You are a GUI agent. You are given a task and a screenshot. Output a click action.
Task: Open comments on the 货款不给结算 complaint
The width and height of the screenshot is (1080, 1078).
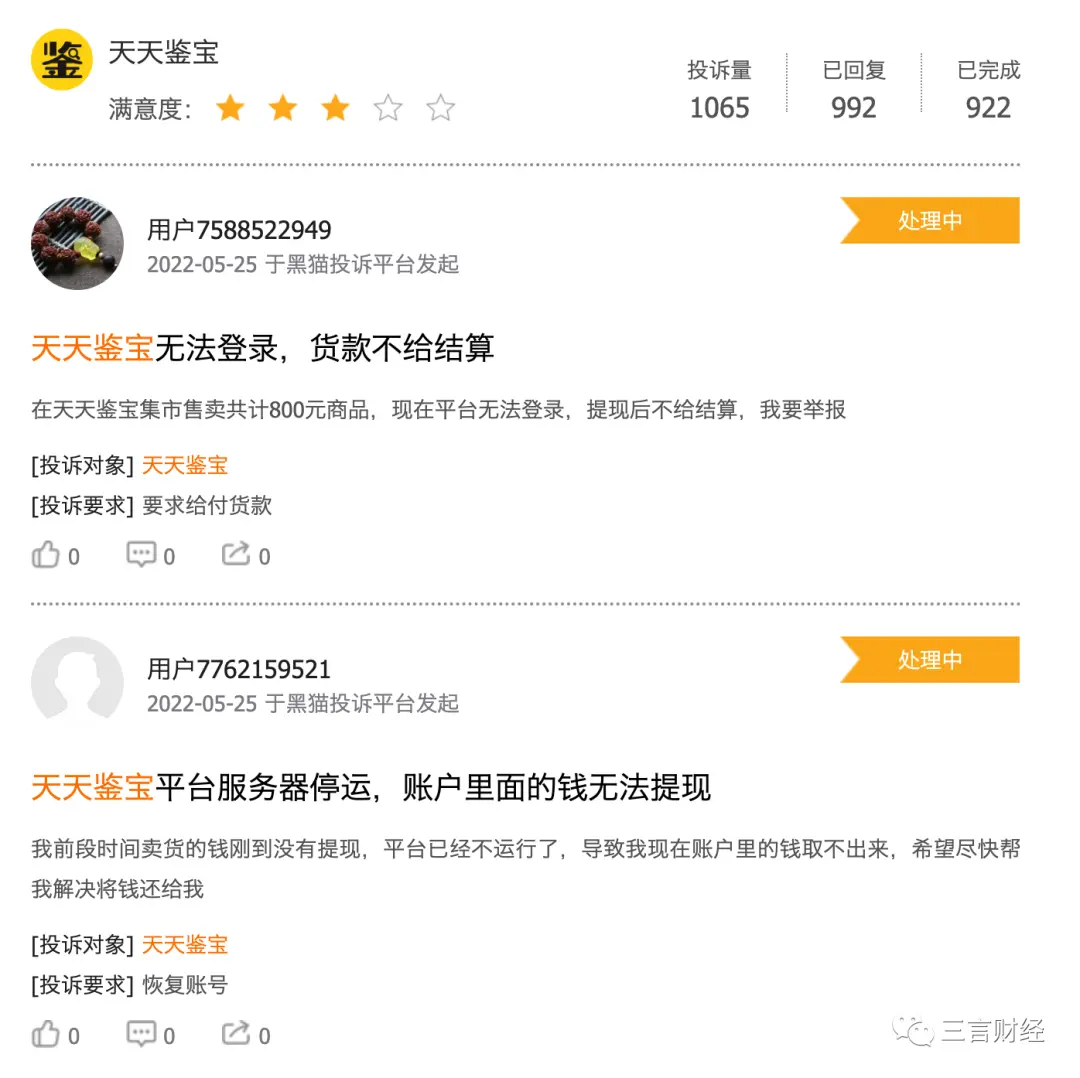click(141, 555)
